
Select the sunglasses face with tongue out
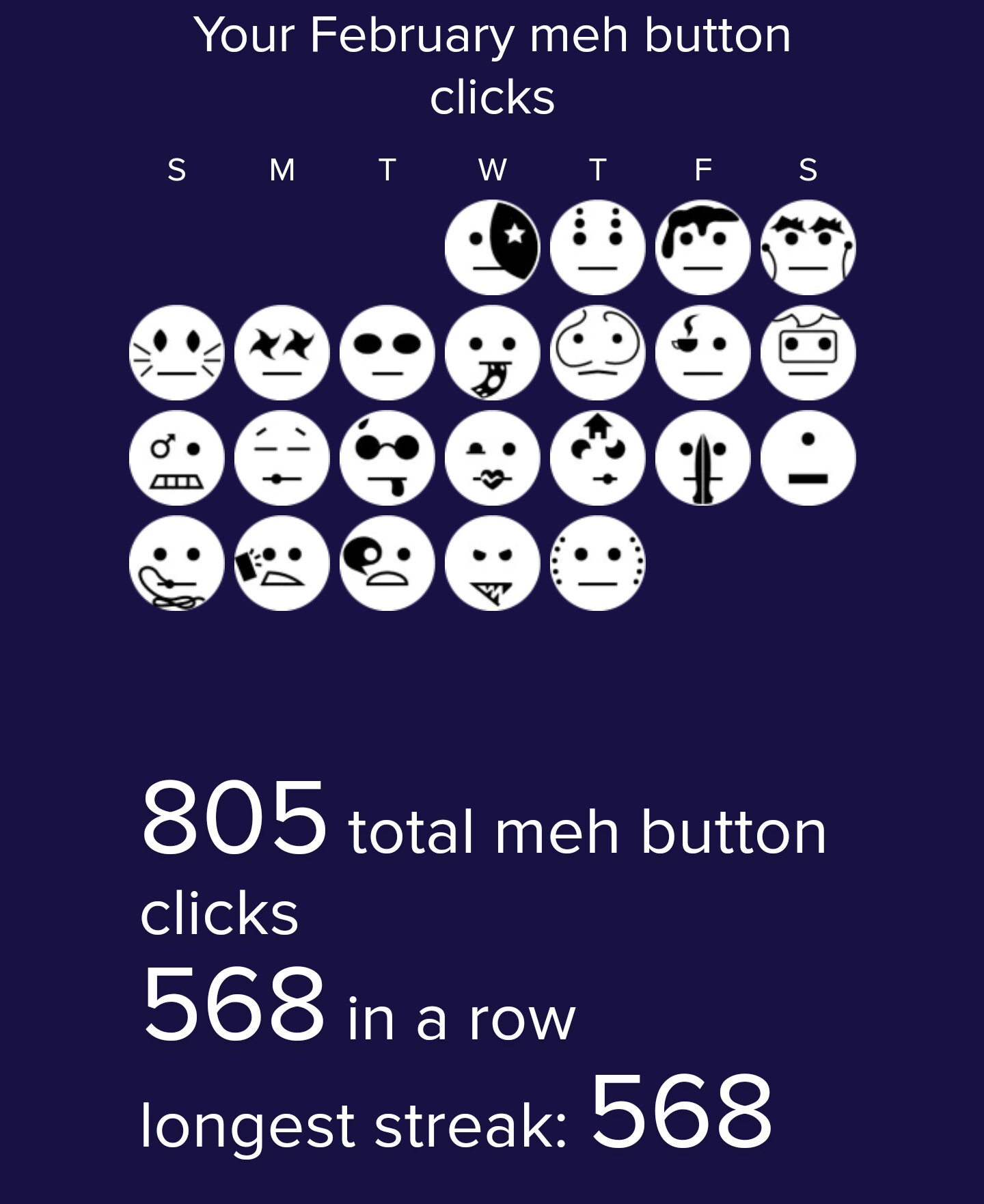387,459
